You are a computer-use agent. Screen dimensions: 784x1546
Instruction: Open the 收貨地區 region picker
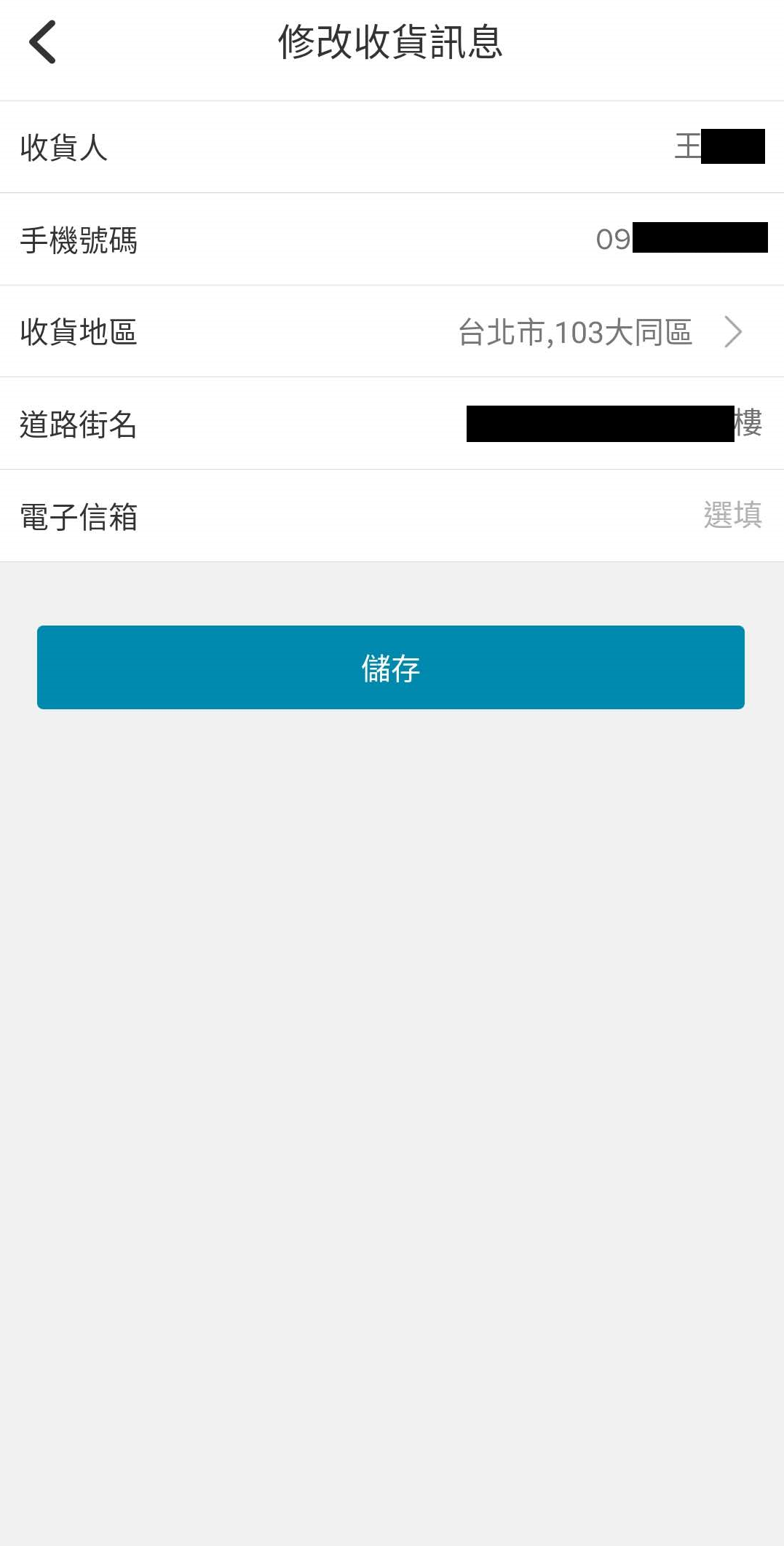click(392, 332)
